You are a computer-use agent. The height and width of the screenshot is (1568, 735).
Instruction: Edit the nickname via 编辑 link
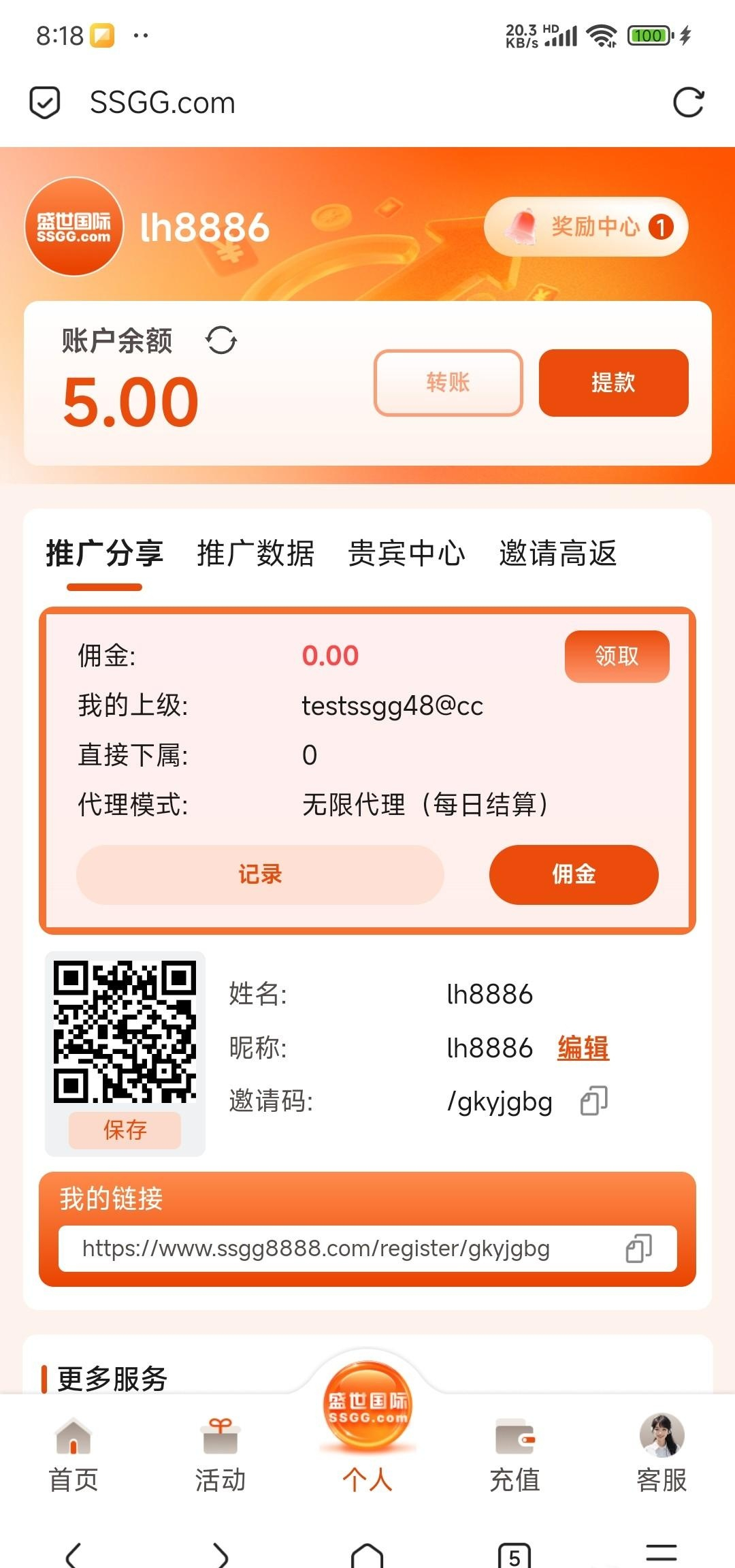(x=583, y=1048)
